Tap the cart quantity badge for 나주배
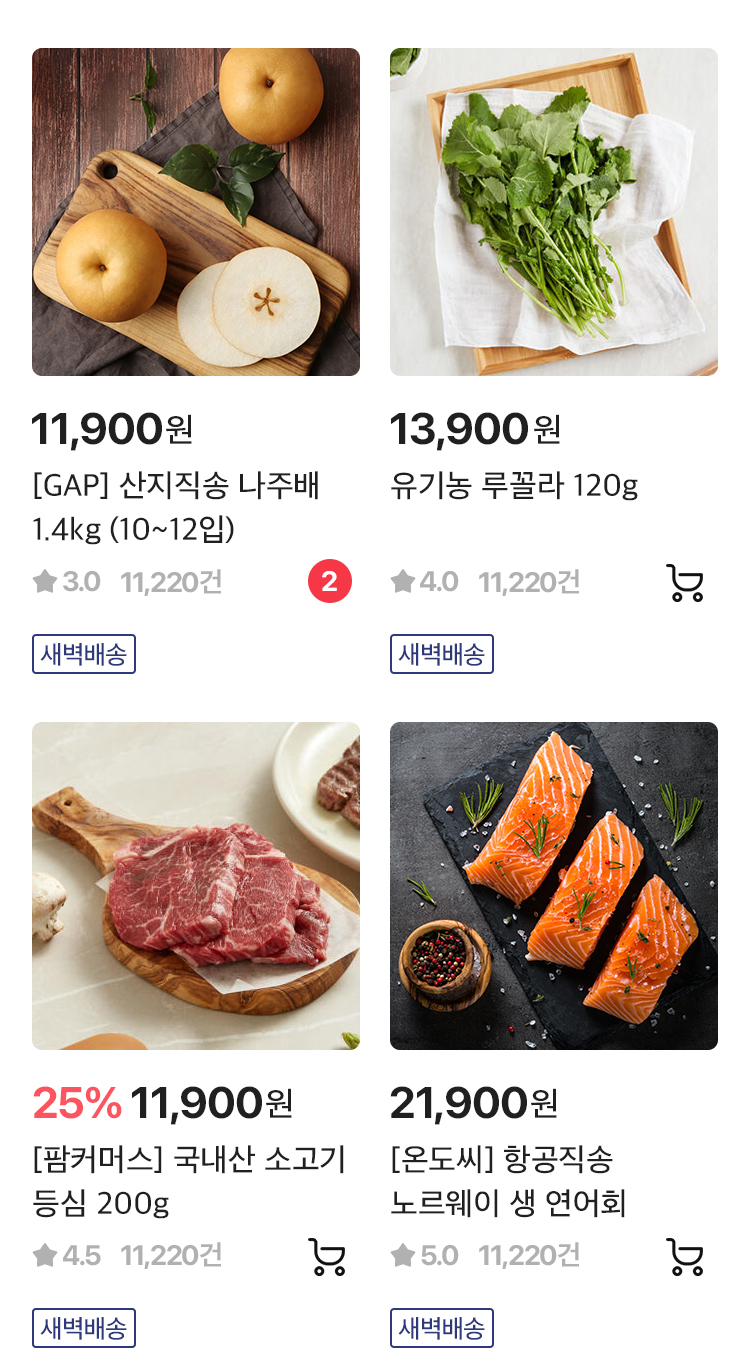The height and width of the screenshot is (1348, 750). click(329, 582)
